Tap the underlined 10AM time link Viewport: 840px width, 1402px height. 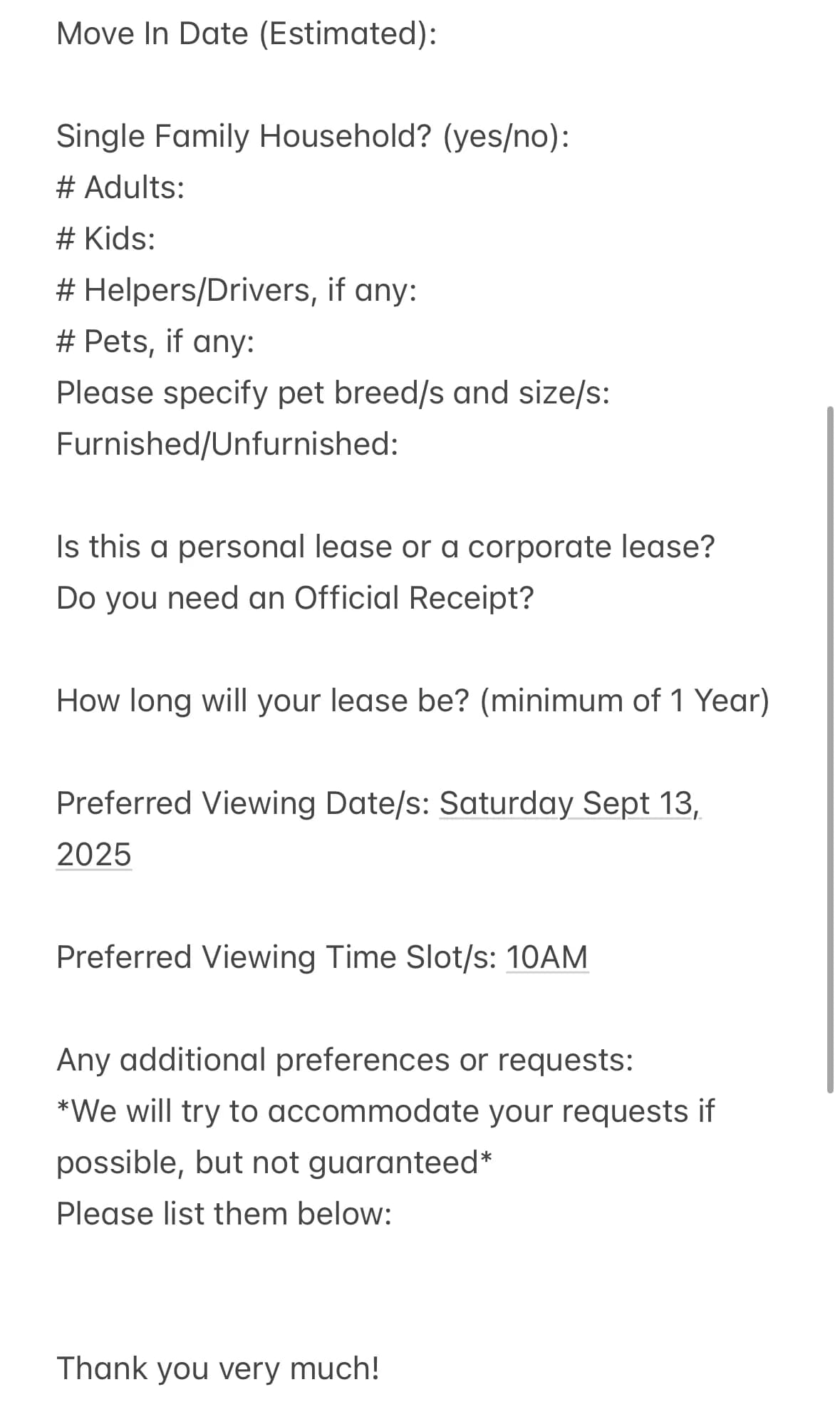coord(547,957)
